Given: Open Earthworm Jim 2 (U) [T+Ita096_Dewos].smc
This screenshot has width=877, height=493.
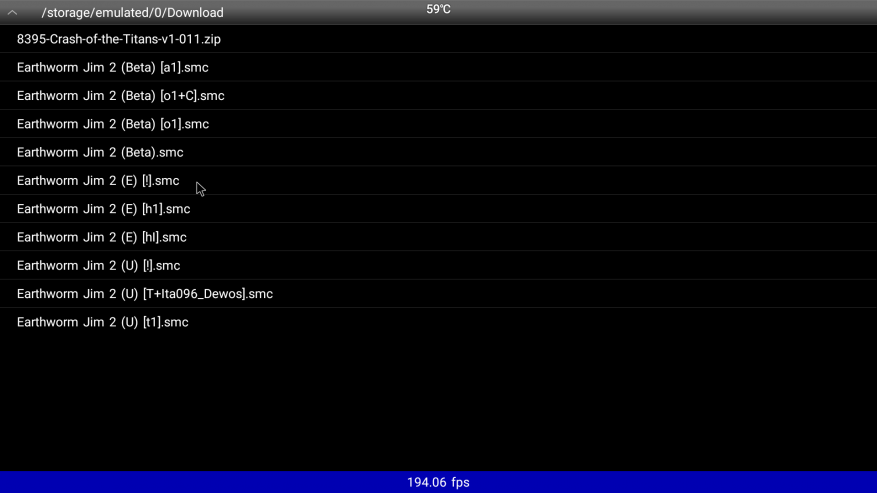Looking at the screenshot, I should (145, 294).
